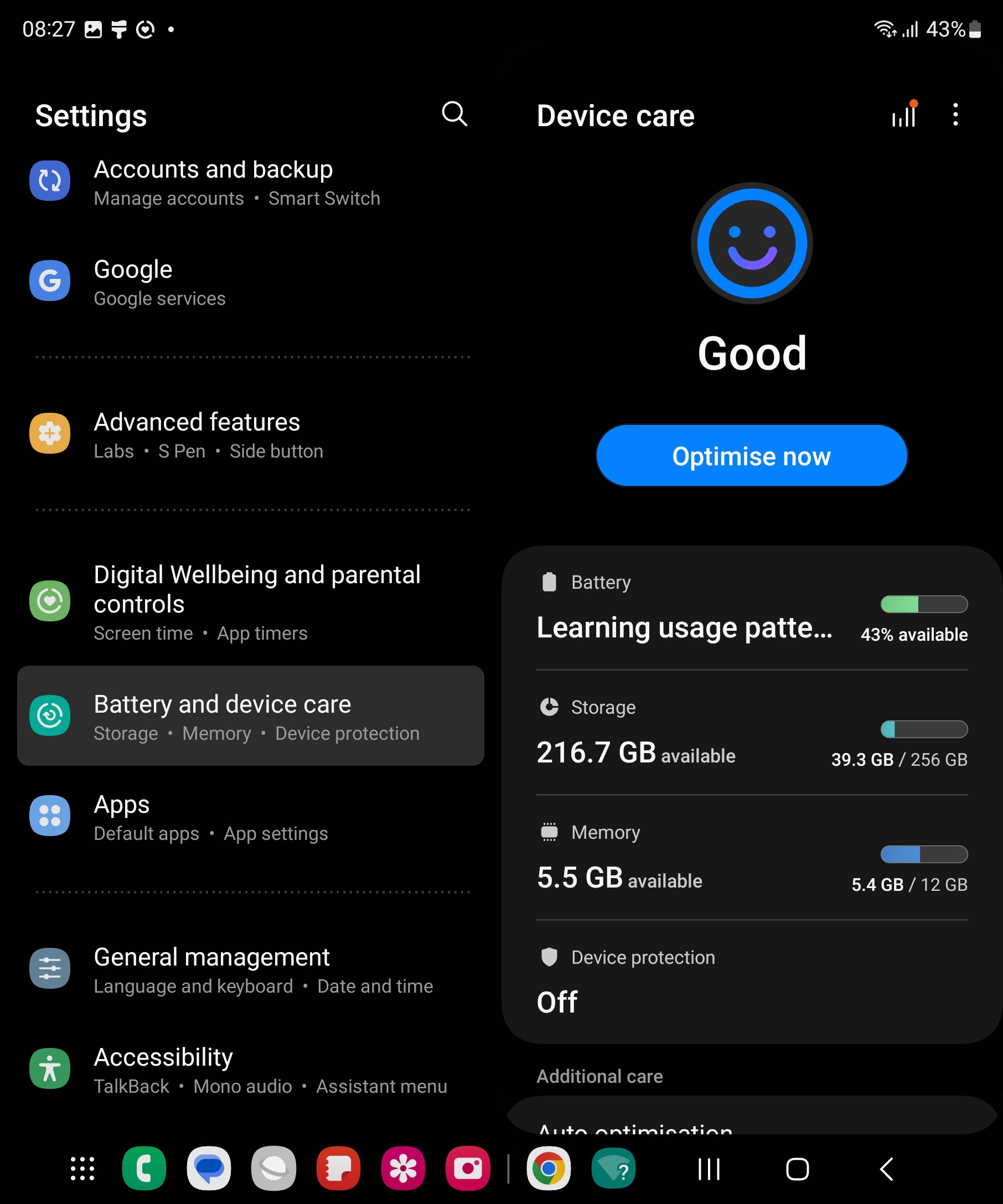Select Battery and device care row
The image size is (1003, 1204).
251,716
